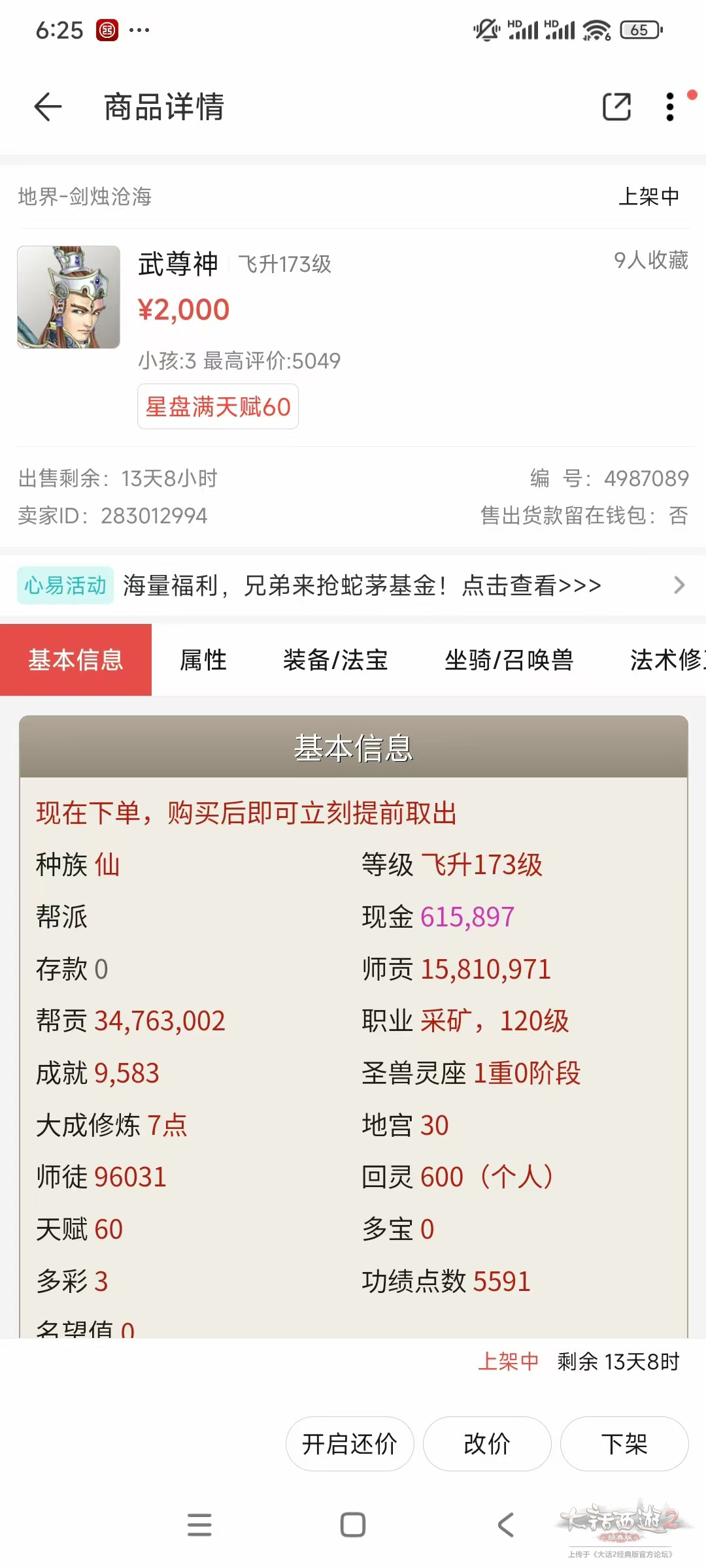706x1568 pixels.
Task: Open the three-dot overflow menu
Action: (x=670, y=106)
